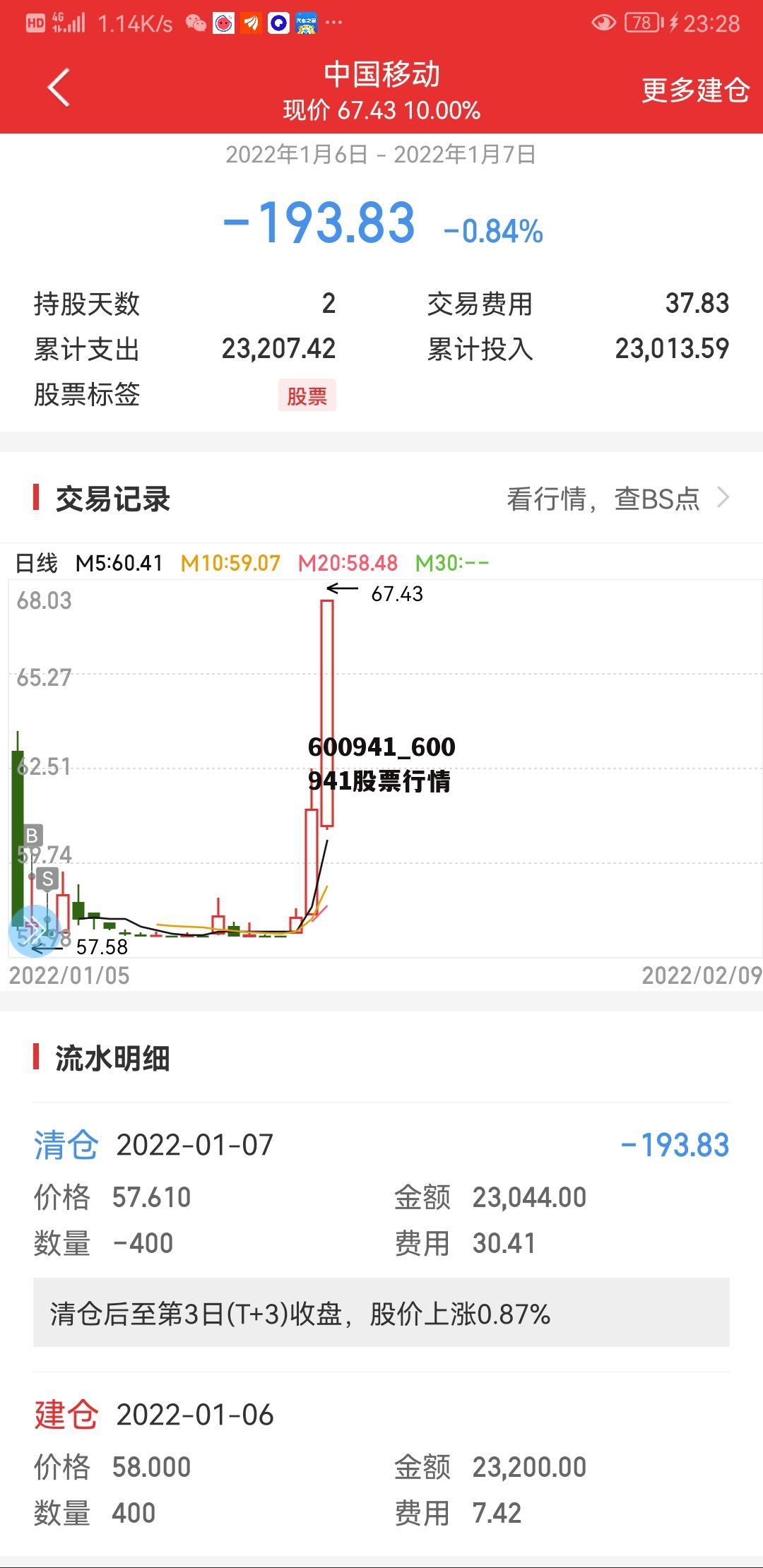Tap the 交易记录 section header
This screenshot has height=1568, width=763.
[x=114, y=498]
